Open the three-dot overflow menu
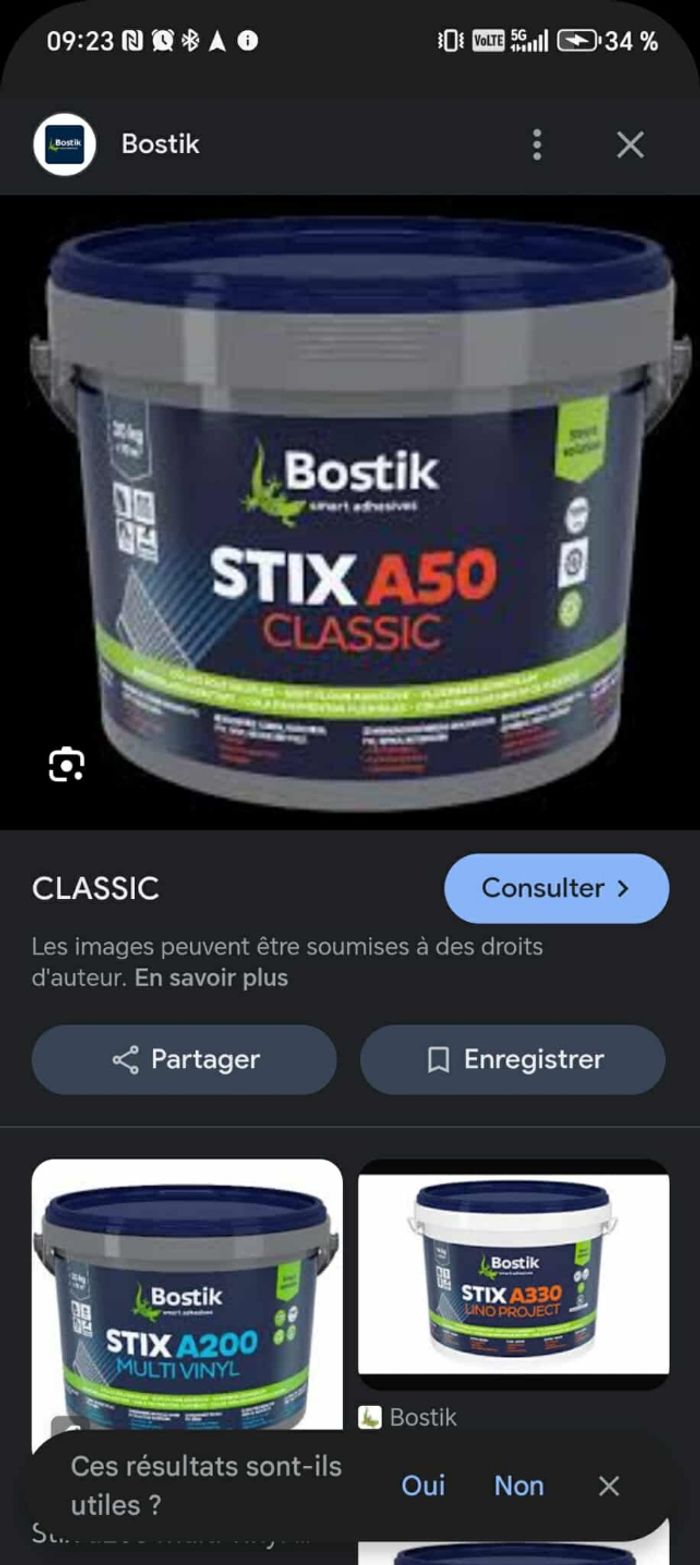Image resolution: width=700 pixels, height=1565 pixels. coord(537,145)
